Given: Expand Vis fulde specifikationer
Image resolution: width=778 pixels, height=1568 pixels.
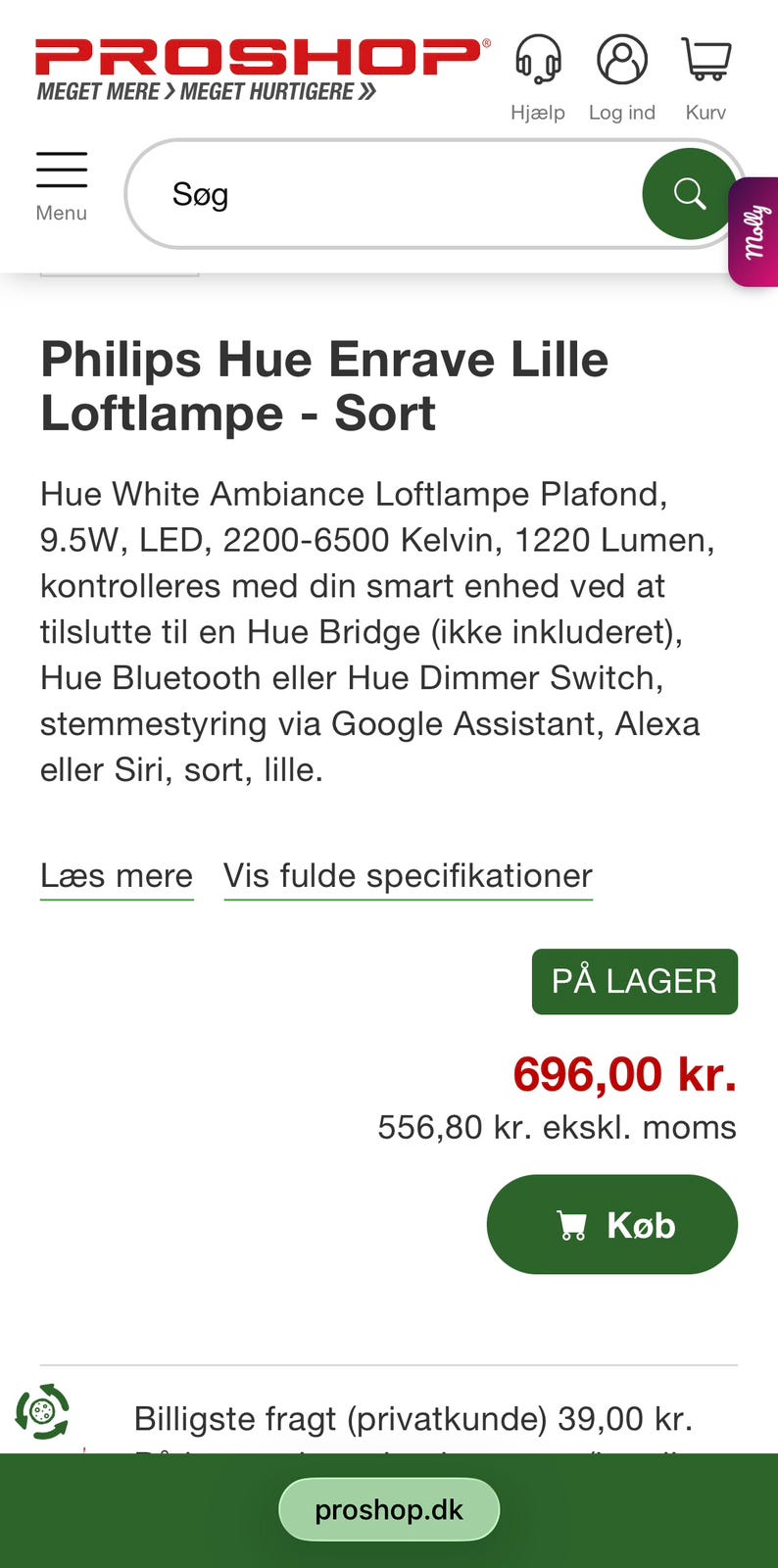Looking at the screenshot, I should pos(408,875).
